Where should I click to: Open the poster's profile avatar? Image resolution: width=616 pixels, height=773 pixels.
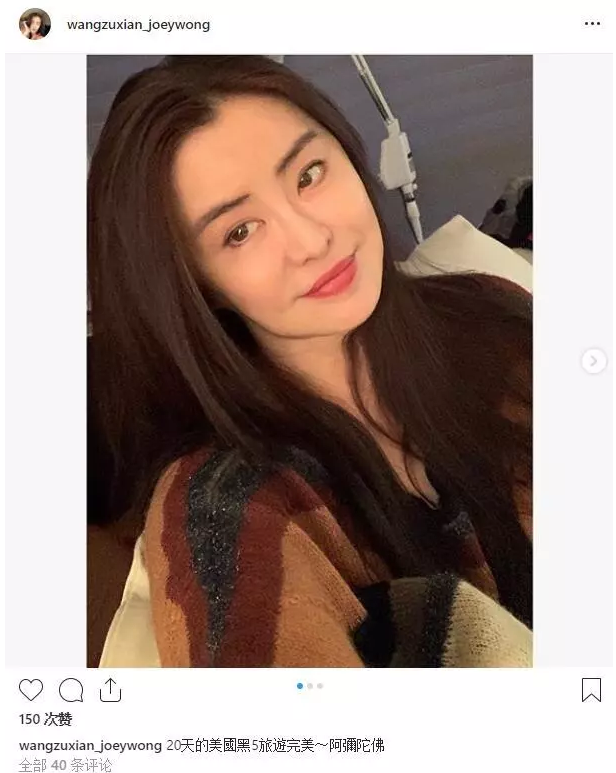coord(35,24)
